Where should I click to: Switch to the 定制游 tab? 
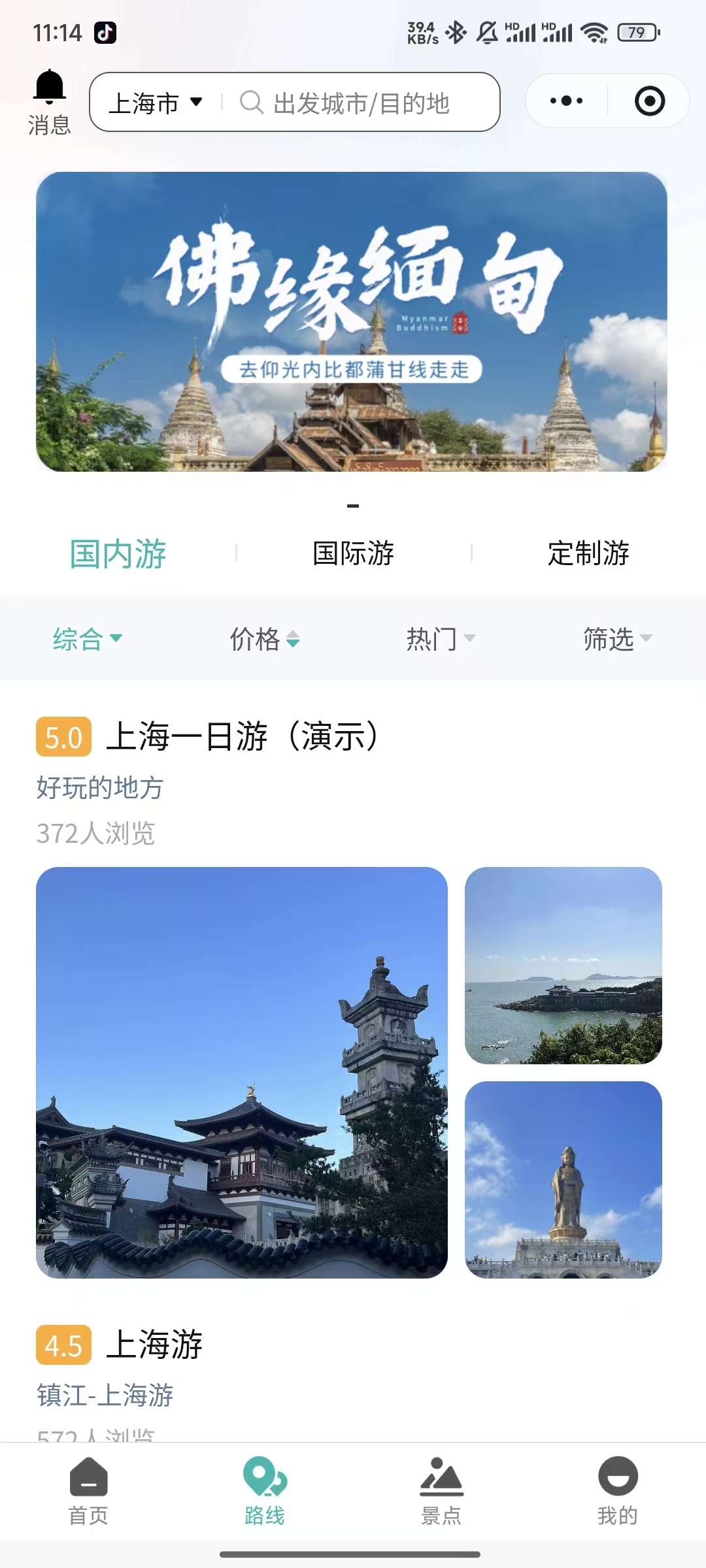pos(588,553)
